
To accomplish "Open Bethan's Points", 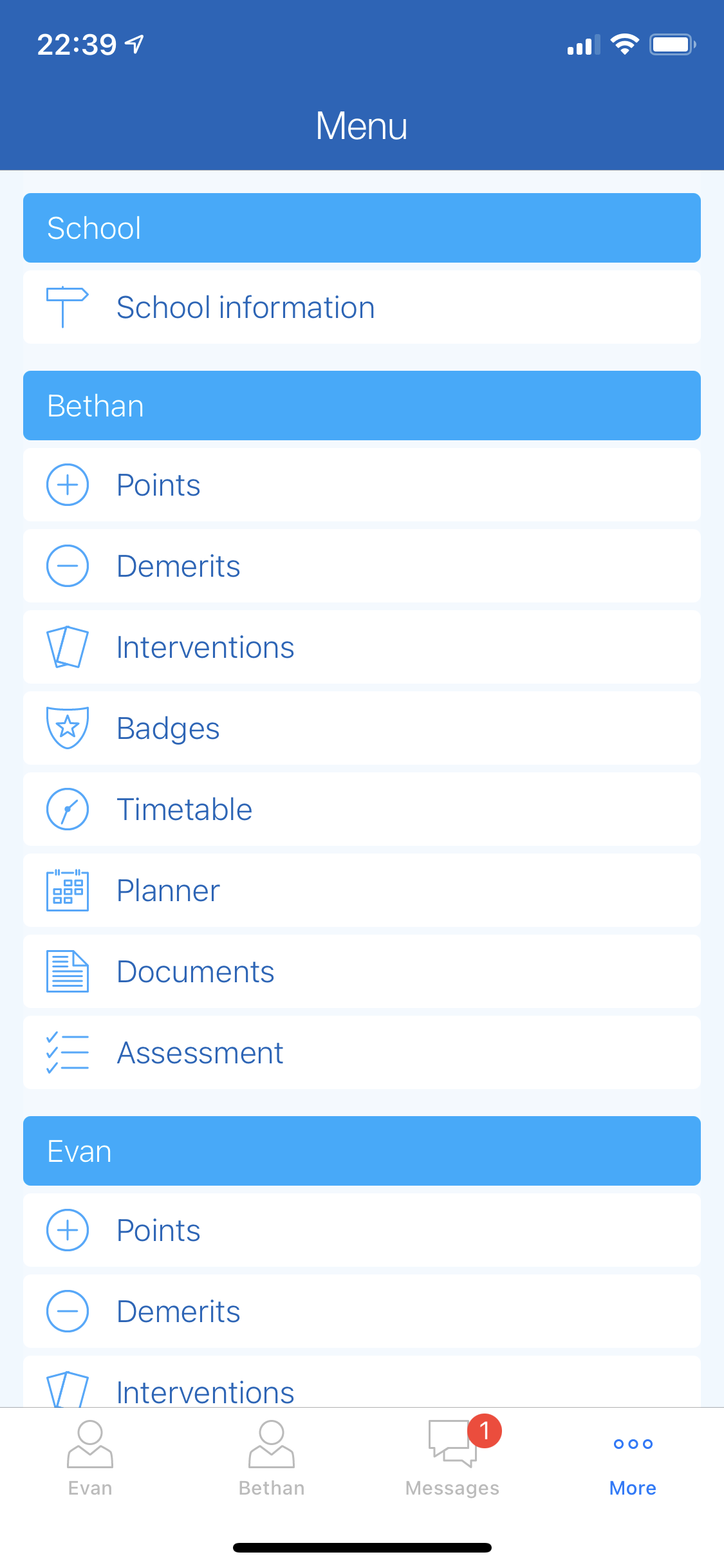I will pos(361,485).
